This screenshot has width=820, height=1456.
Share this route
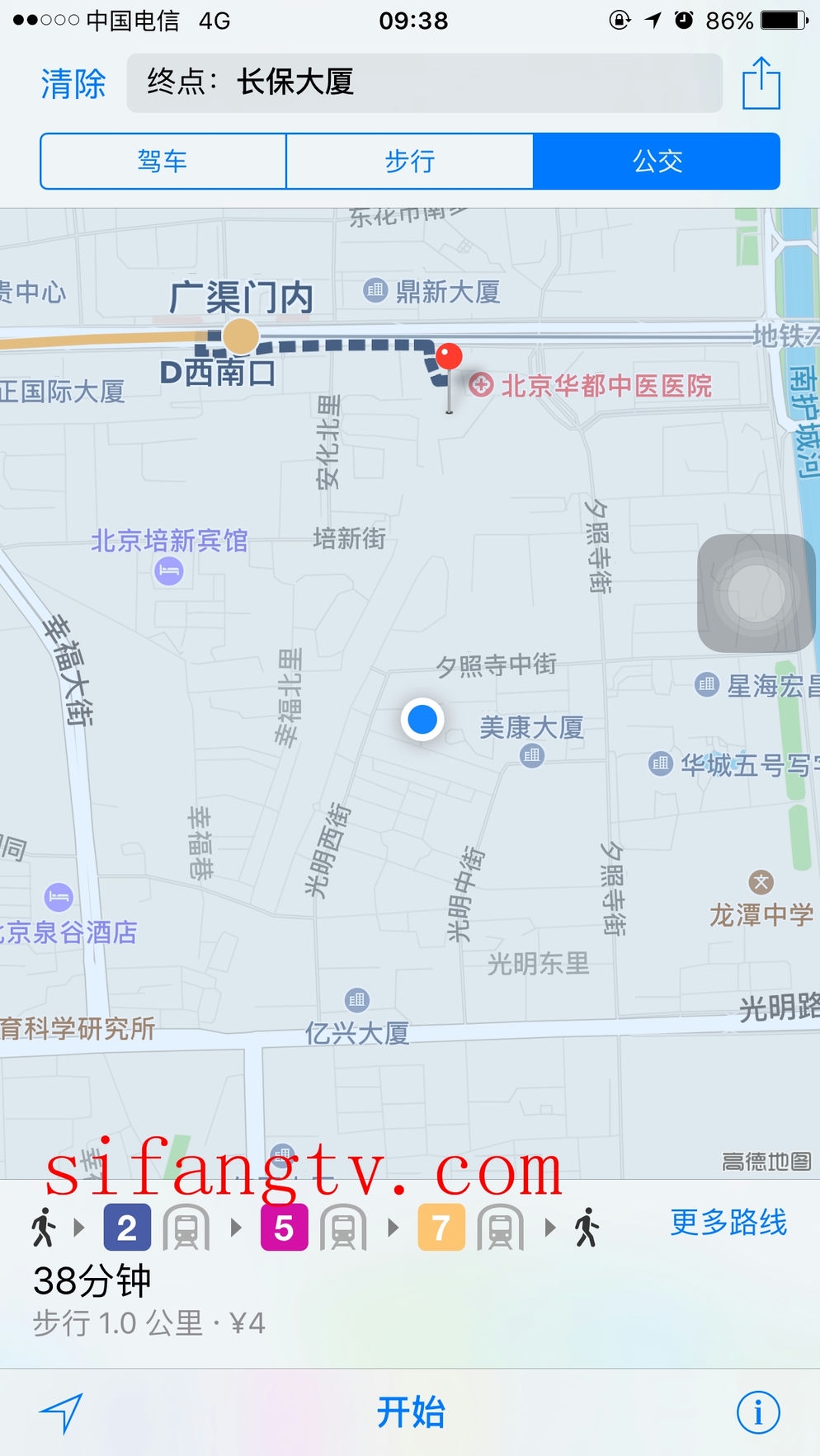click(761, 83)
